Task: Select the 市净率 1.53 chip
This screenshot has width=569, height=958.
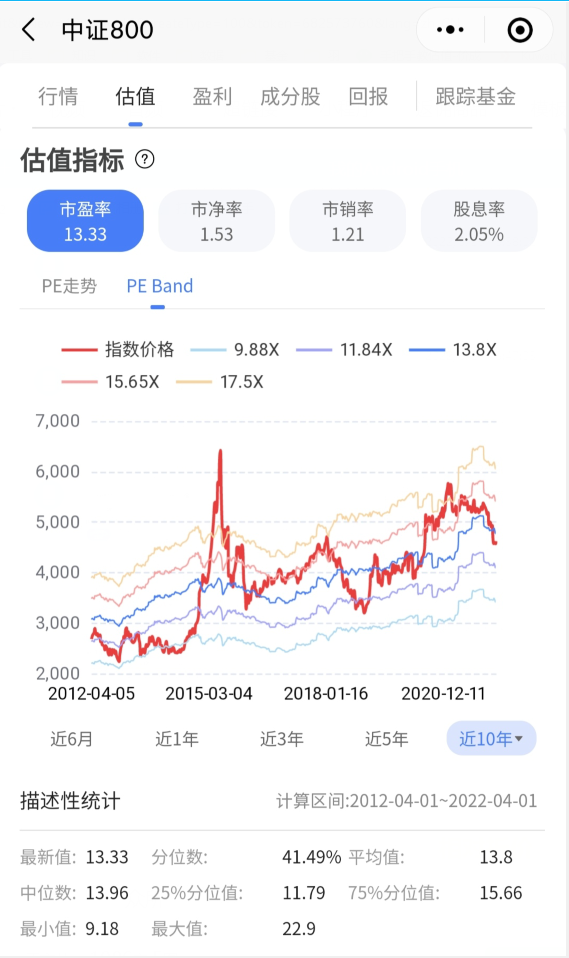Action: (216, 221)
